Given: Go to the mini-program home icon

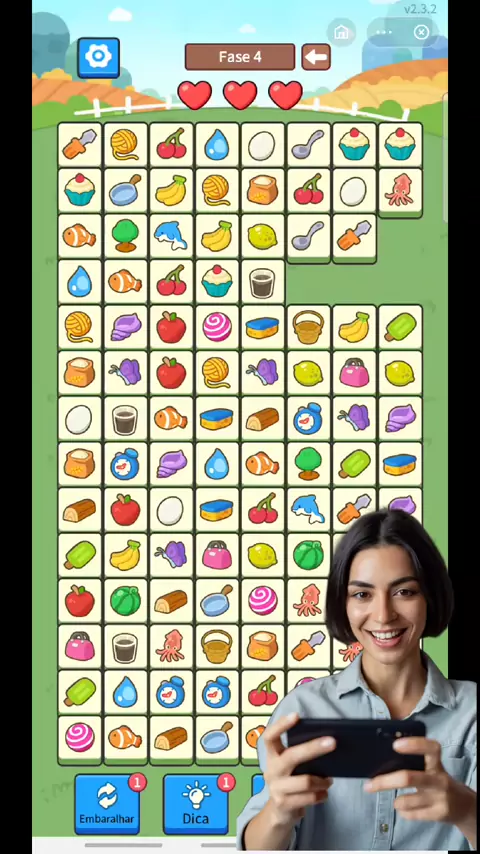Looking at the screenshot, I should 341,33.
